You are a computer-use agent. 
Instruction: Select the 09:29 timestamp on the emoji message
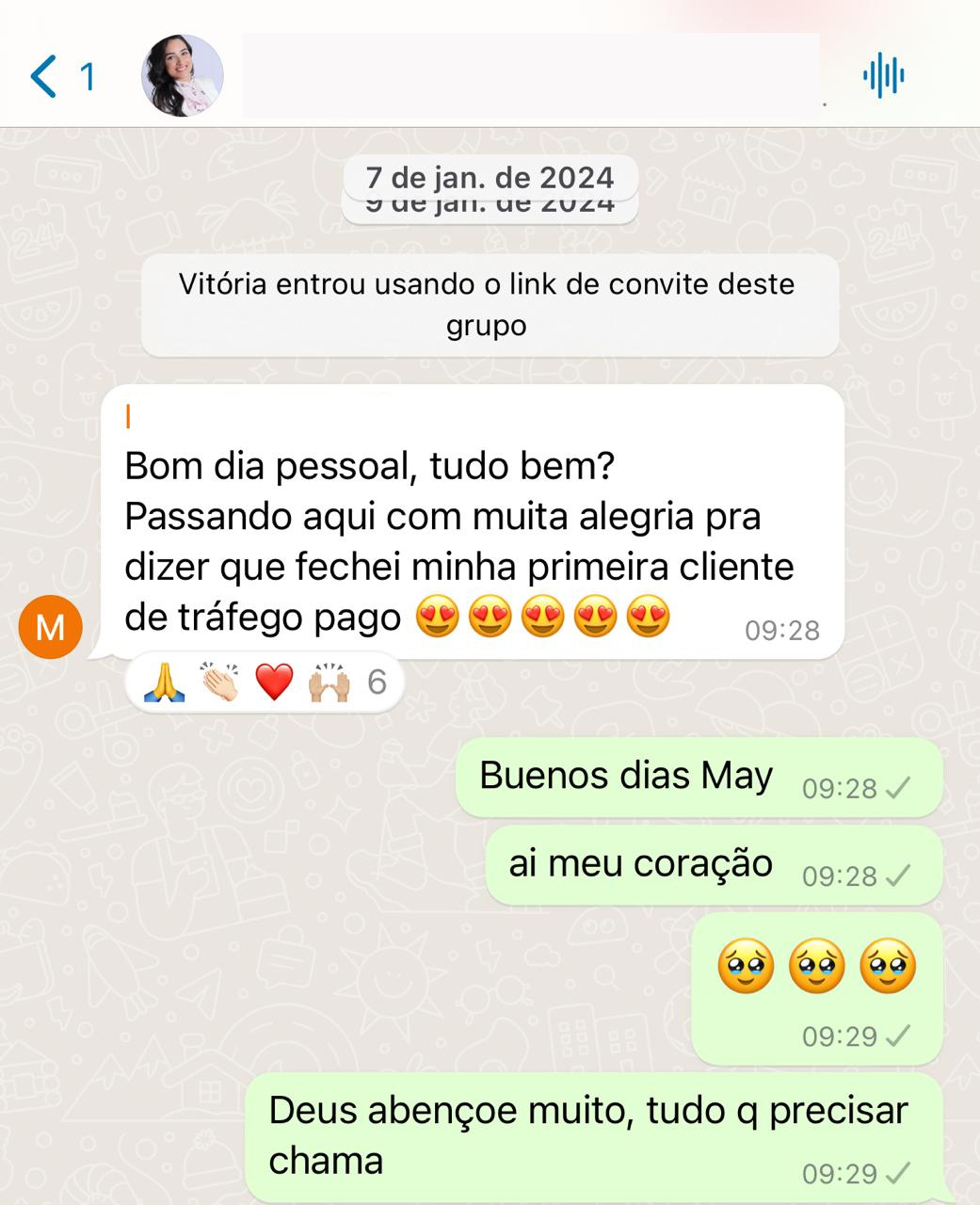838,1034
